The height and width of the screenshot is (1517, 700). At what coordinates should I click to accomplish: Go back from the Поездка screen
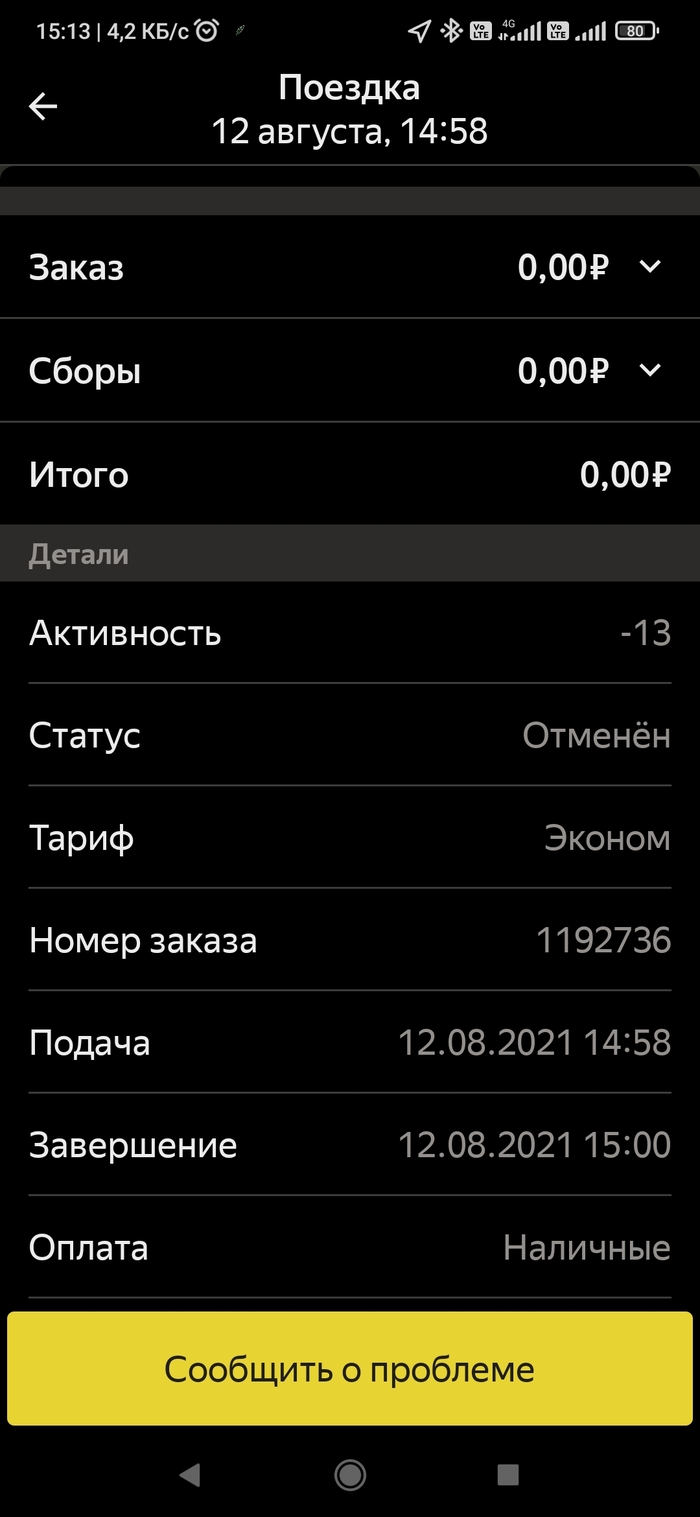(43, 107)
